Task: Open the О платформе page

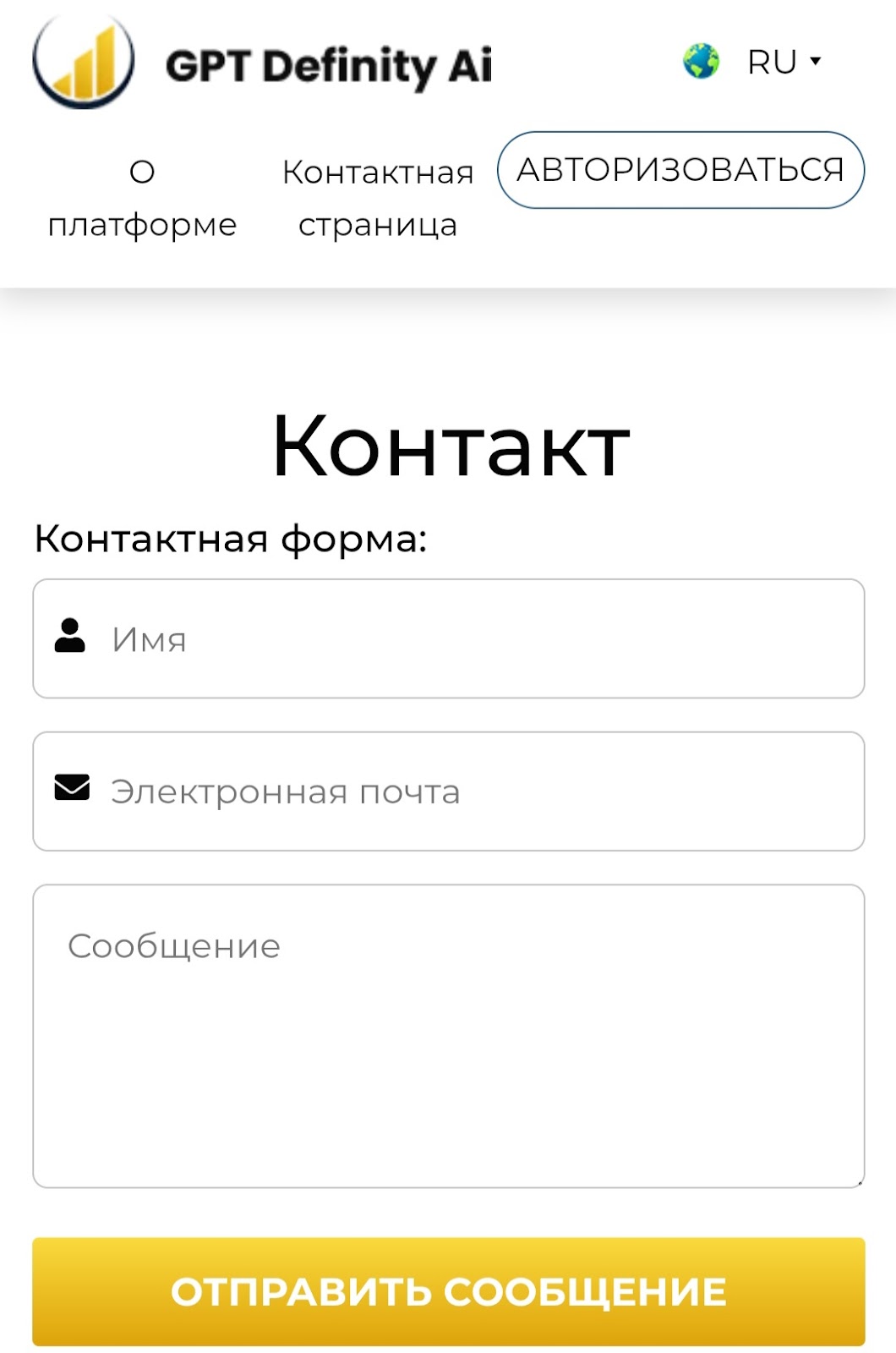Action: [142, 199]
